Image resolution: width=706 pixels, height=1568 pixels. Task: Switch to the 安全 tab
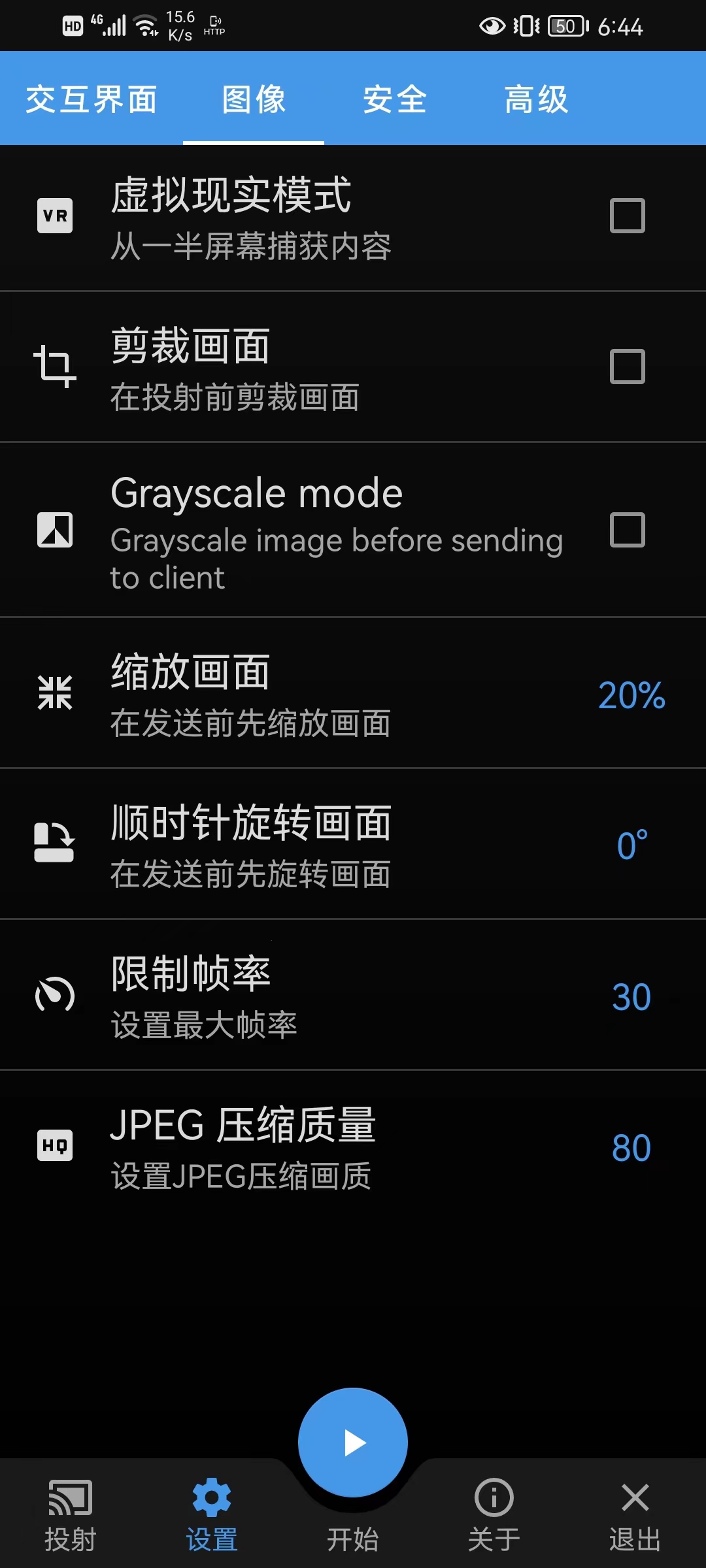coord(394,99)
